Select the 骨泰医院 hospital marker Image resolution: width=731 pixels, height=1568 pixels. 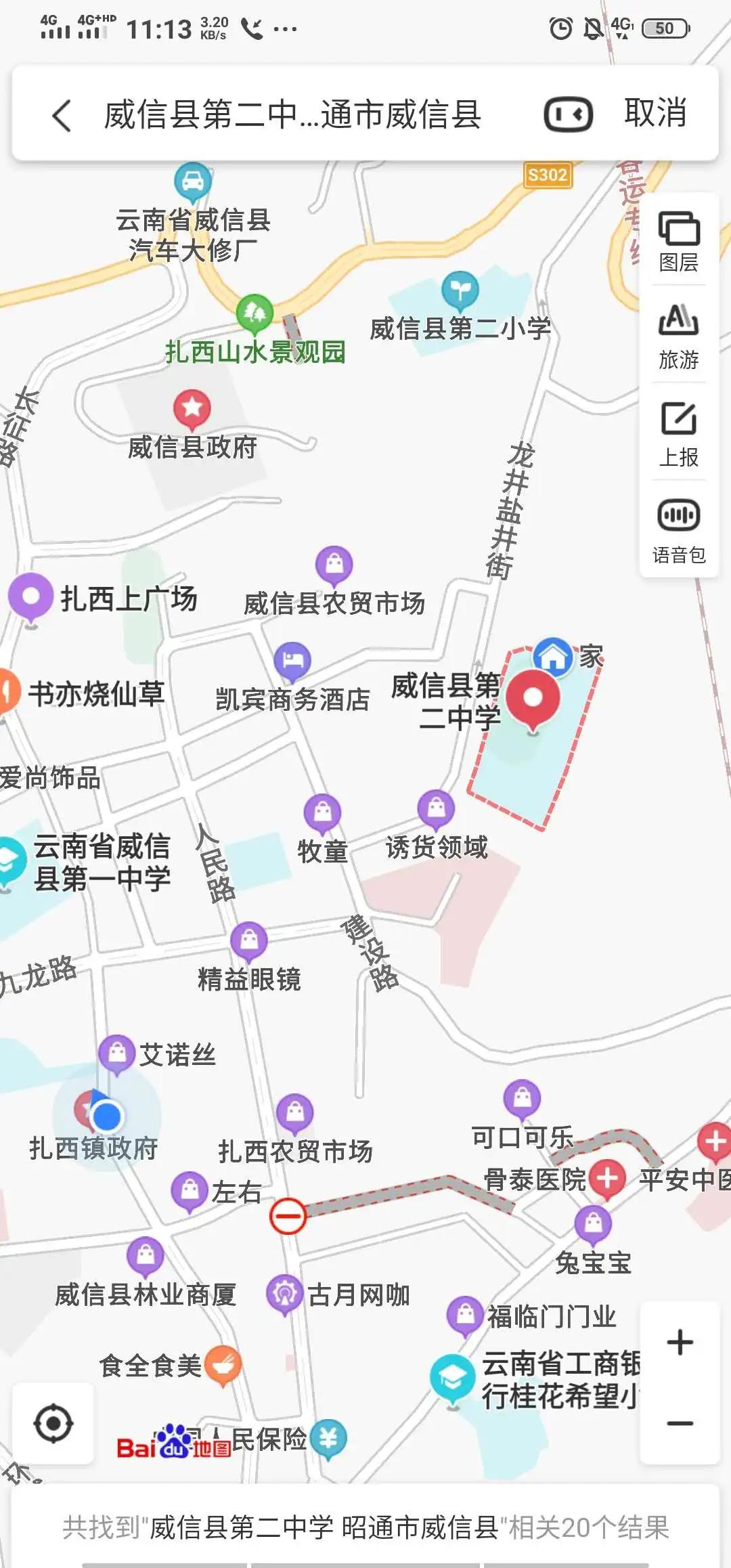(x=607, y=1179)
